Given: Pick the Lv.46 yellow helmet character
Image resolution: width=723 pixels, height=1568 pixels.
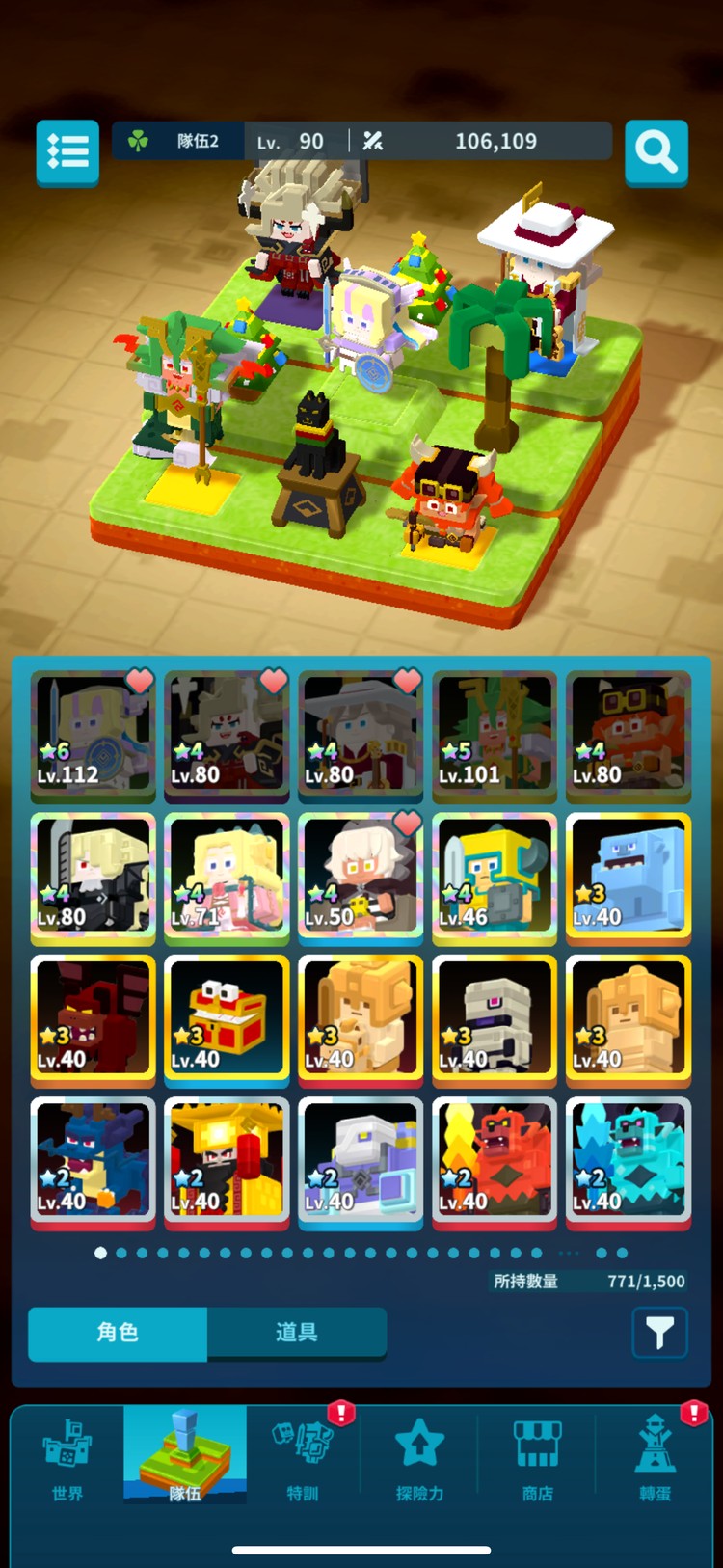Looking at the screenshot, I should 495,878.
